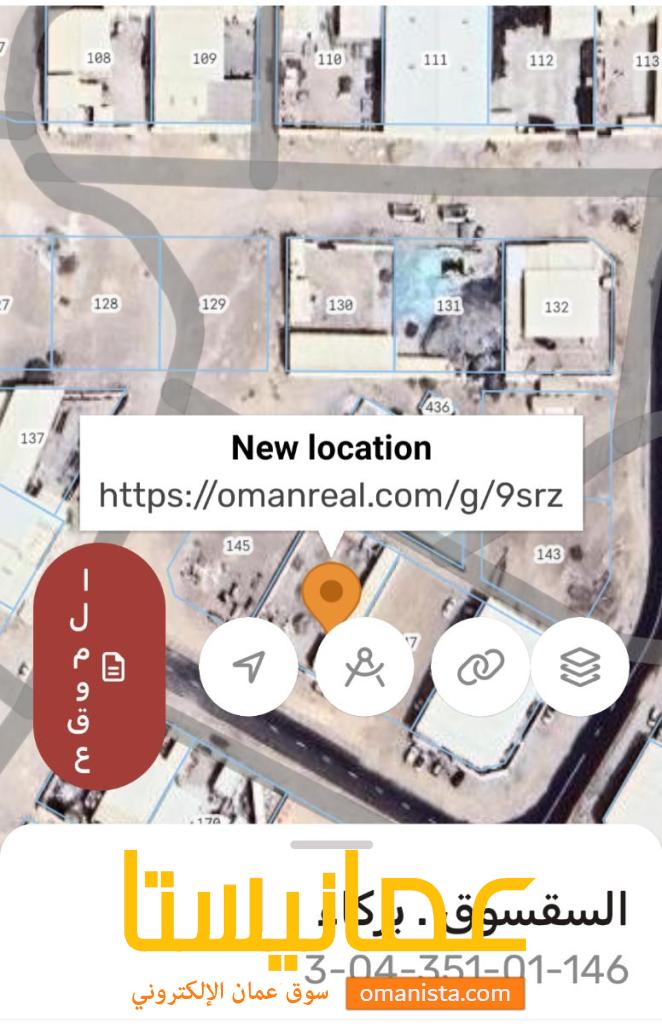Tap the red الموقع document button

[x=99, y=666]
